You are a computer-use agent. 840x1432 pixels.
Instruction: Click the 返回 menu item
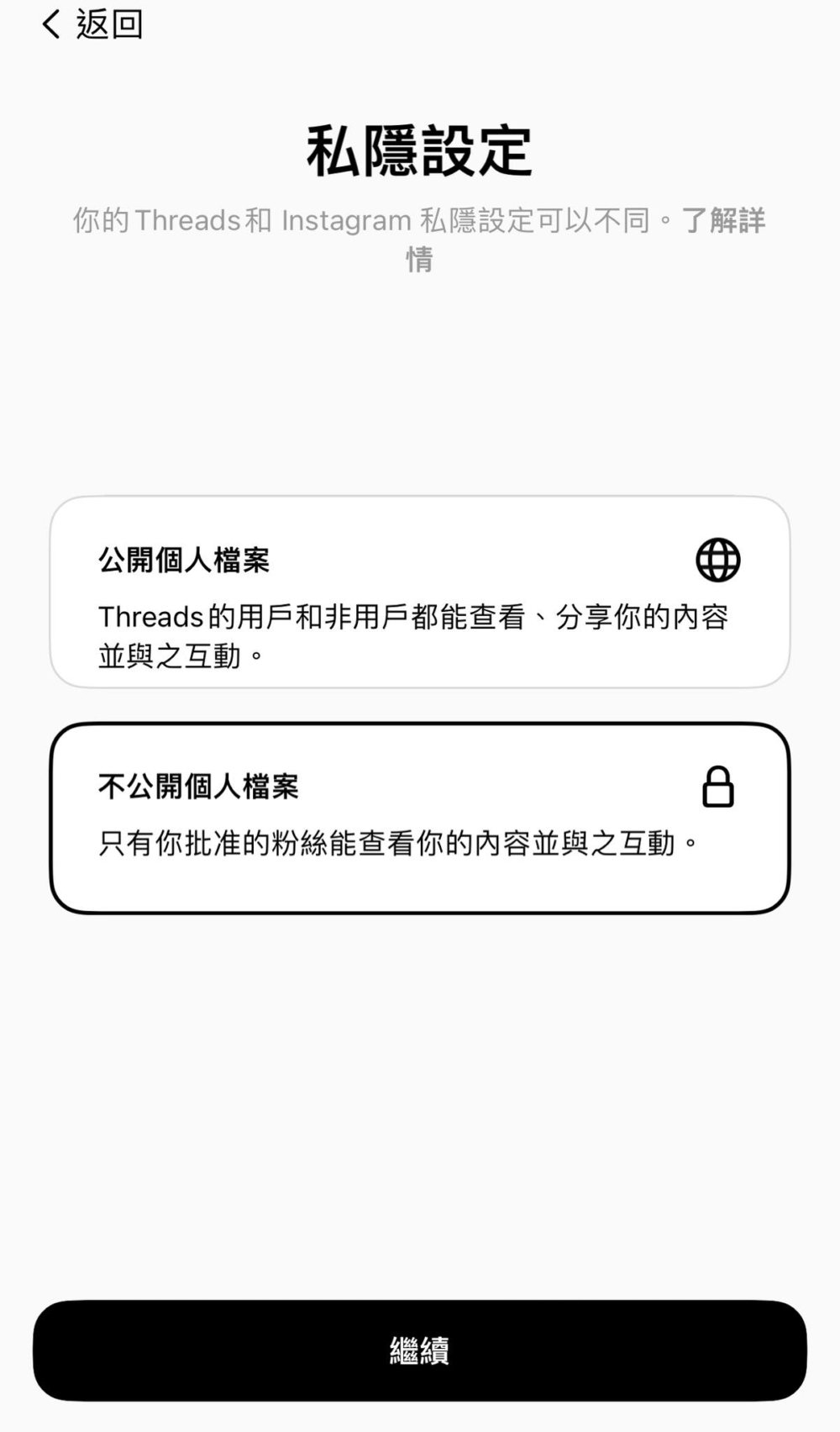[x=109, y=25]
